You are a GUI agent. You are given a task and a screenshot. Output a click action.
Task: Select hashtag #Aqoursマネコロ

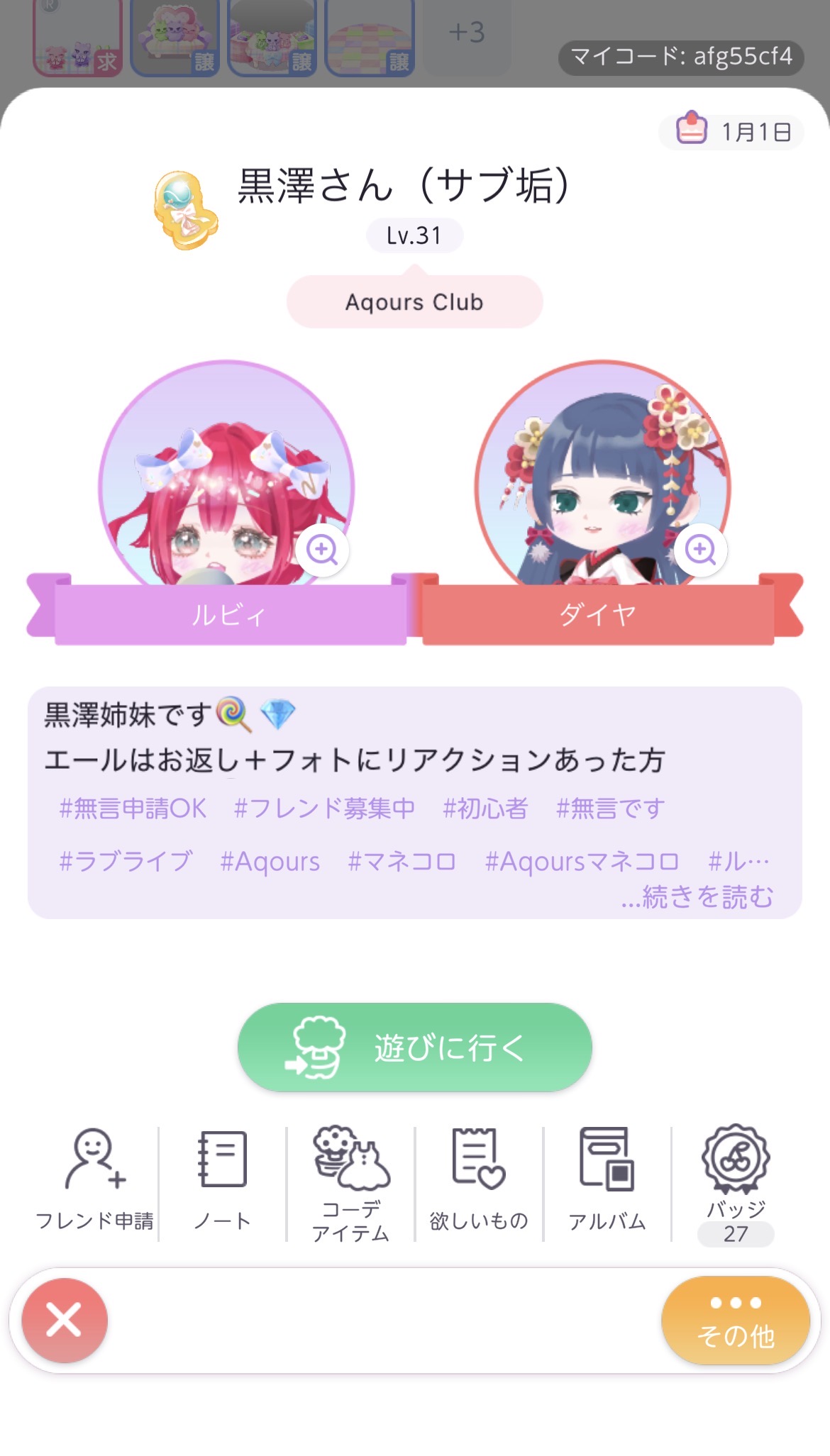[582, 861]
